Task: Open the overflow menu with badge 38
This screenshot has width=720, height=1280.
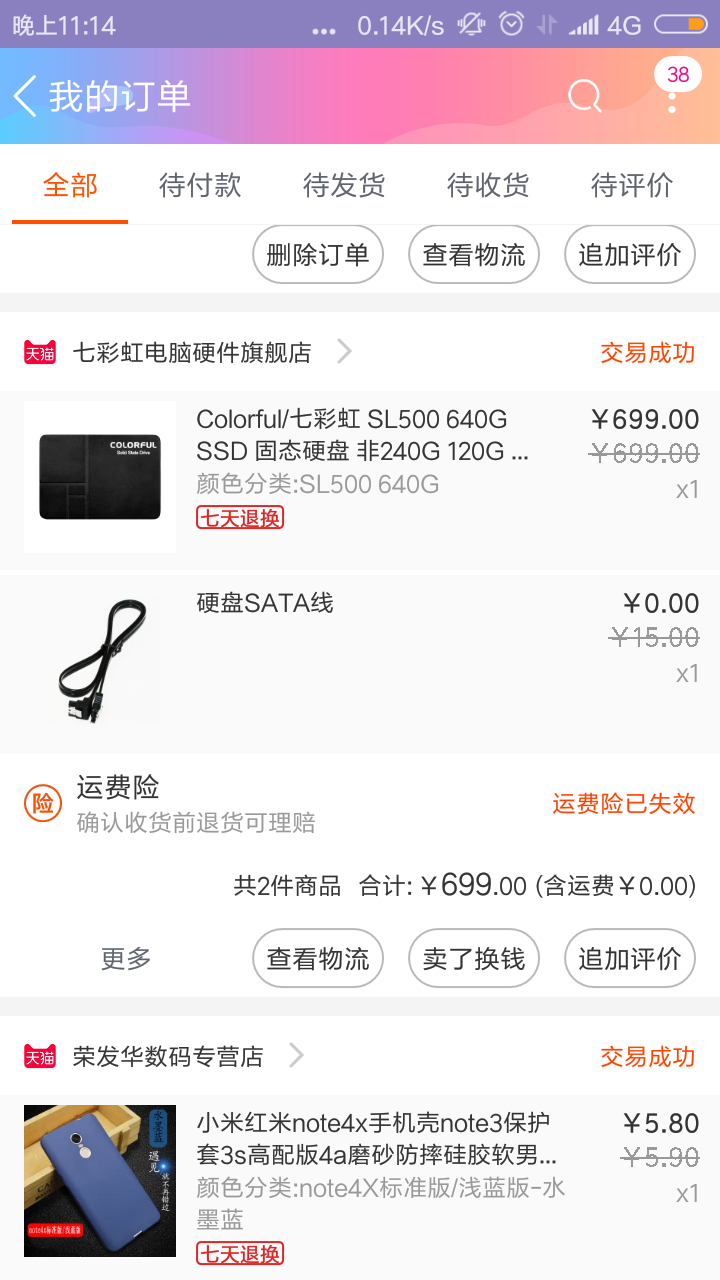Action: pos(673,94)
